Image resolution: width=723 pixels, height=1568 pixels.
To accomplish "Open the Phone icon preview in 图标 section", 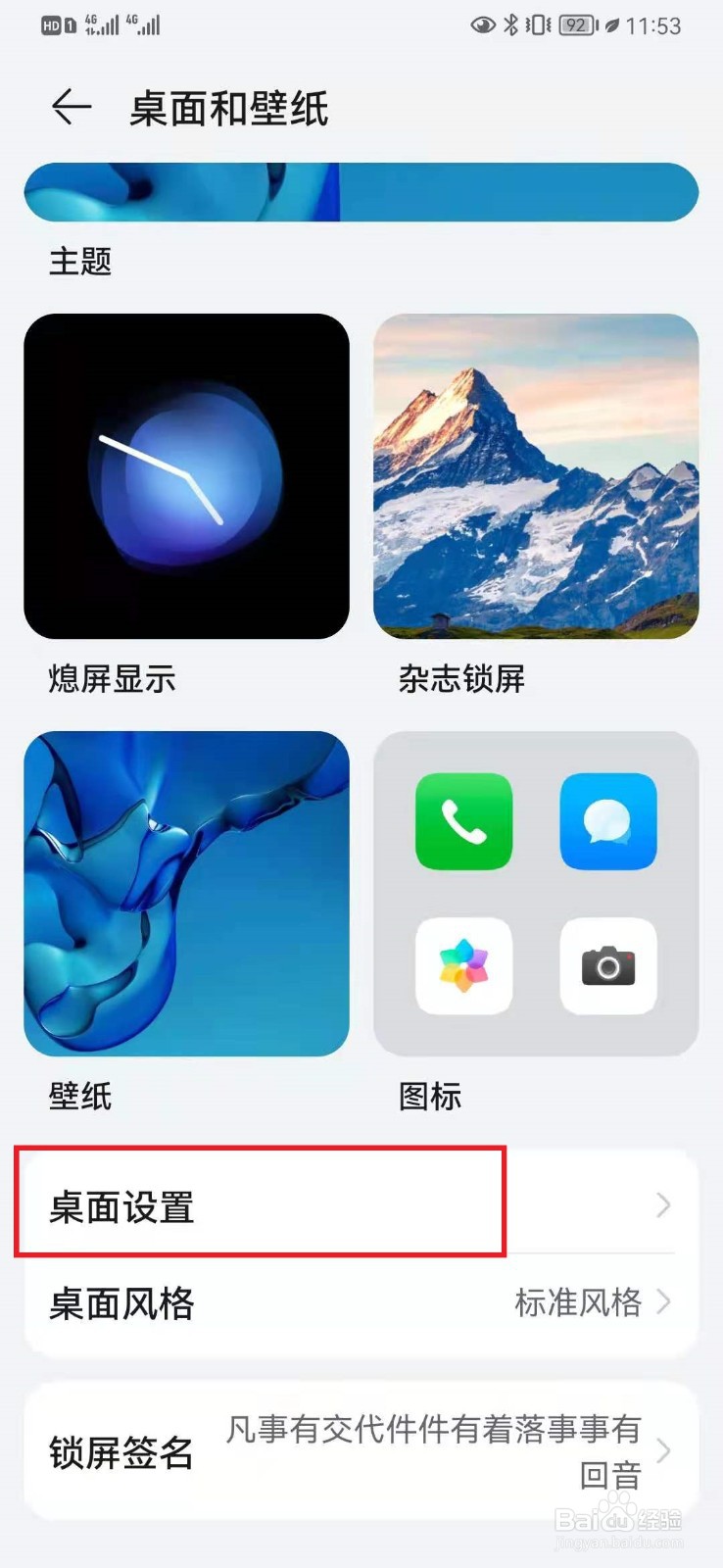I will 462,821.
